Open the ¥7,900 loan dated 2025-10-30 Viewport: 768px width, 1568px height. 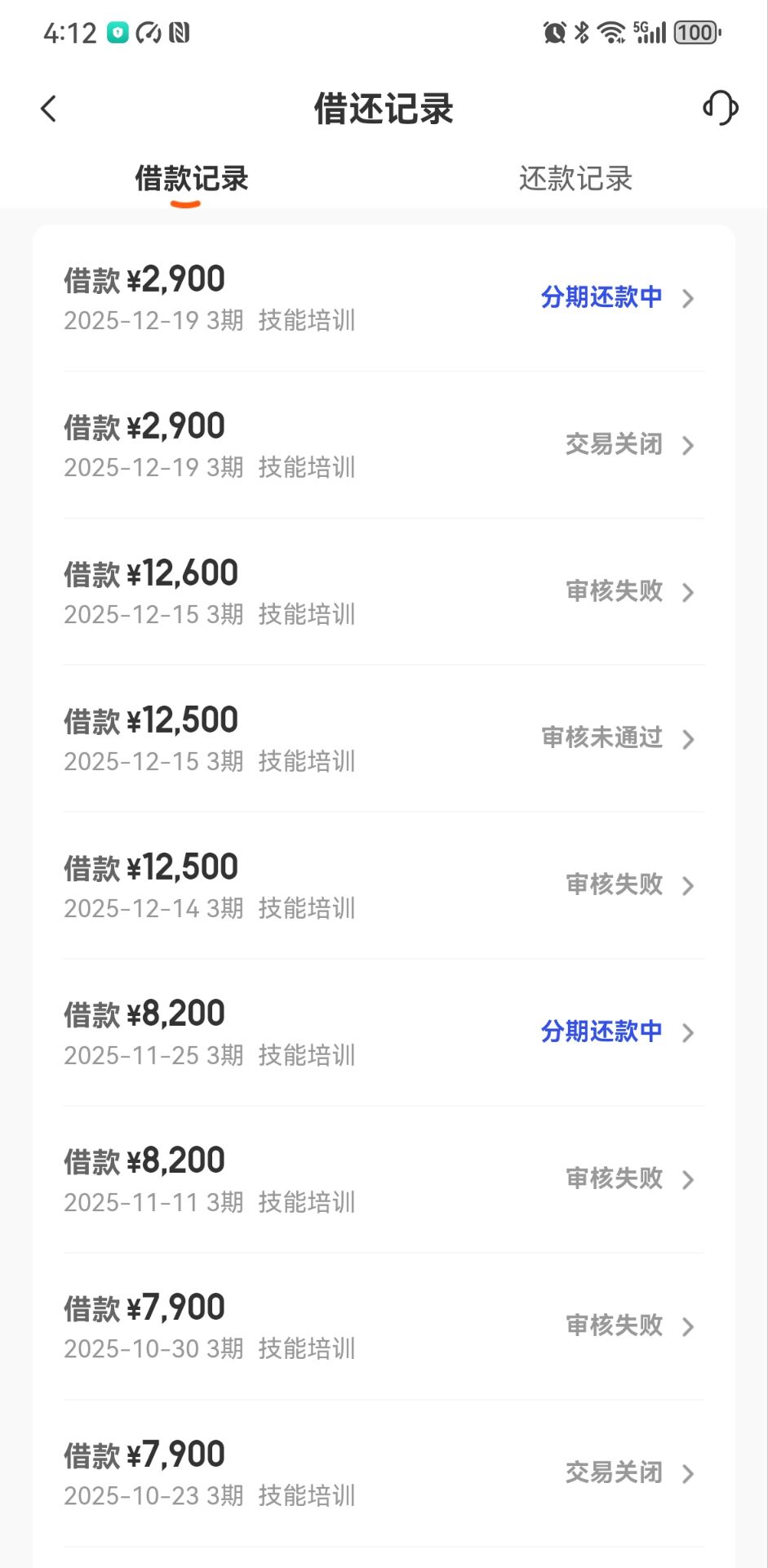point(384,1327)
